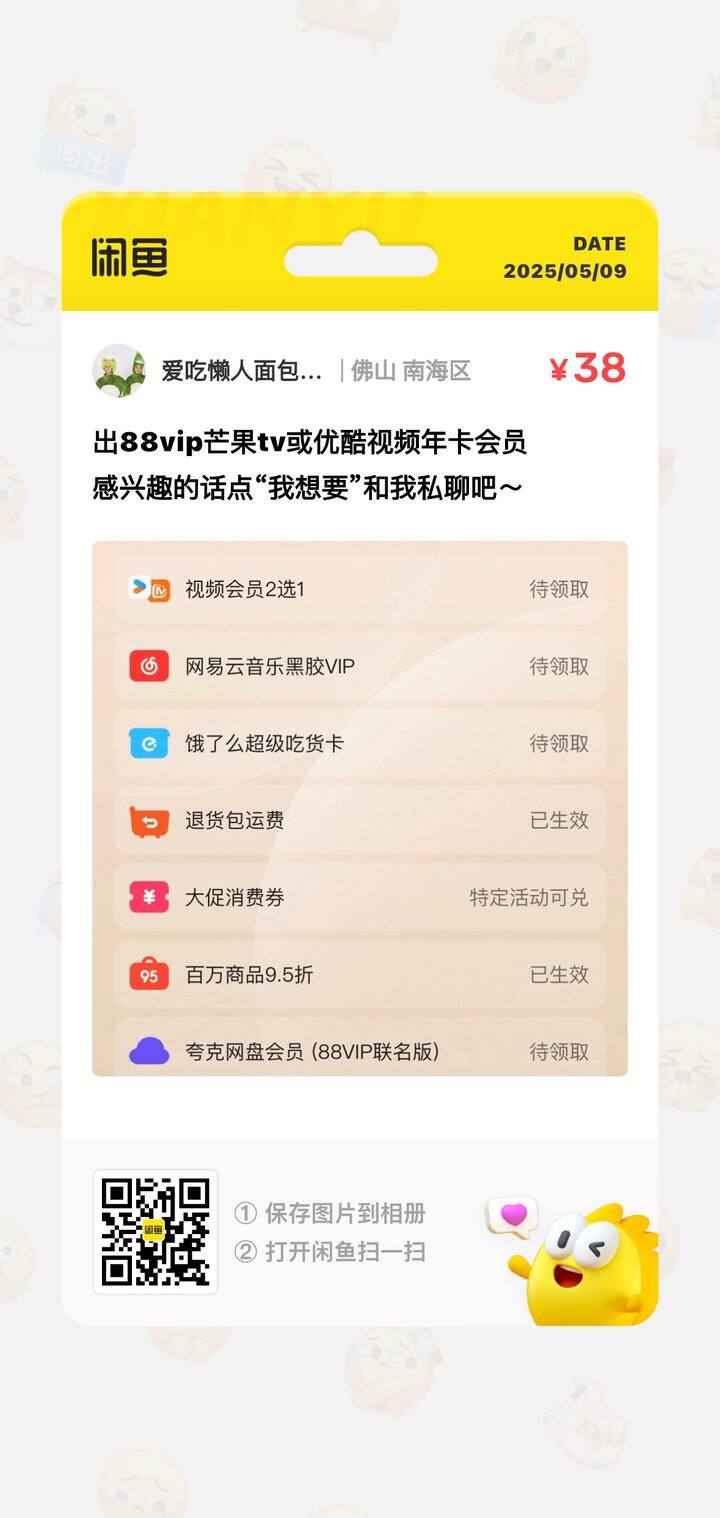The image size is (720, 1518).
Task: Open the 饿了么 blue app icon
Action: click(146, 743)
